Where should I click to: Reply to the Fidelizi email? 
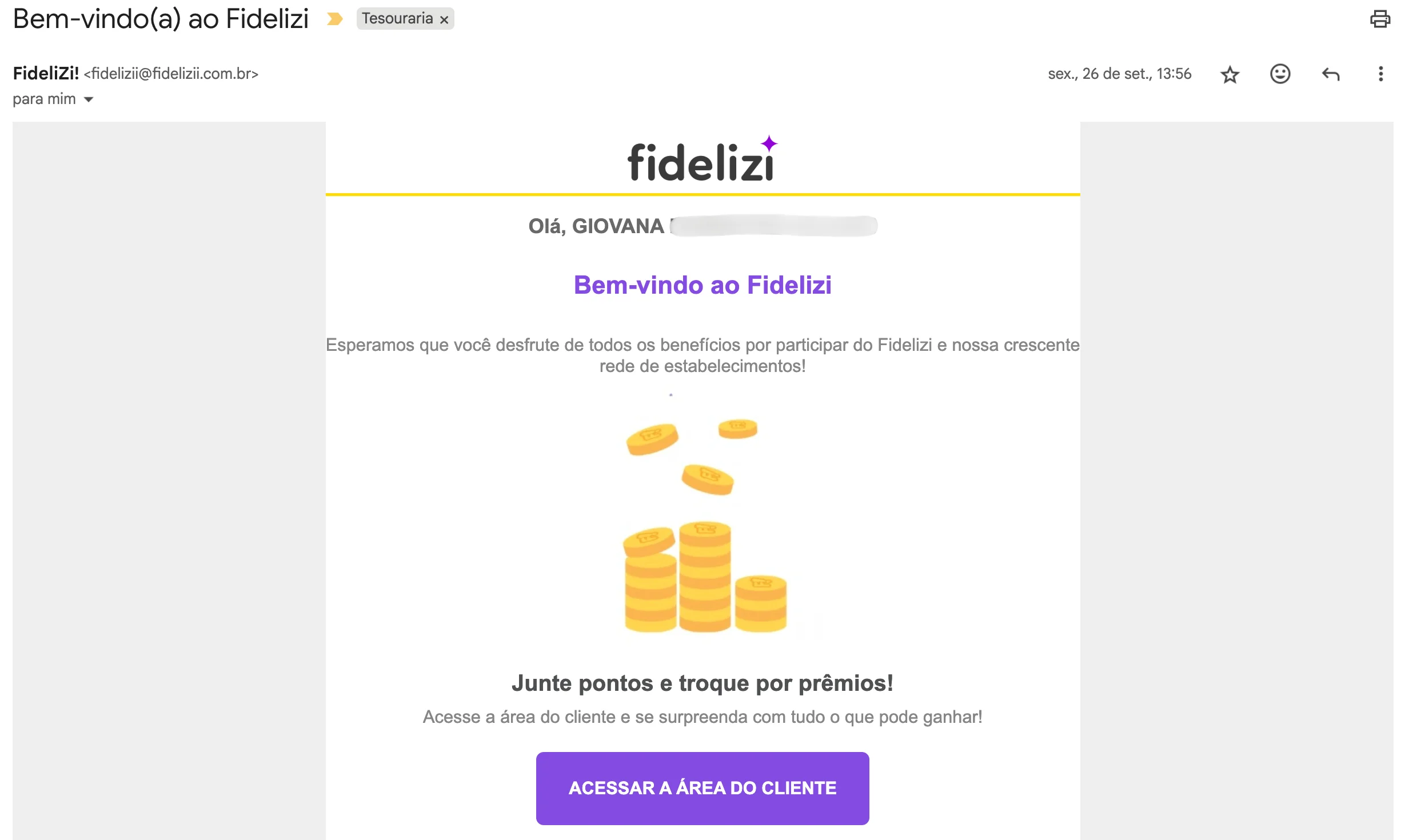[x=1330, y=74]
